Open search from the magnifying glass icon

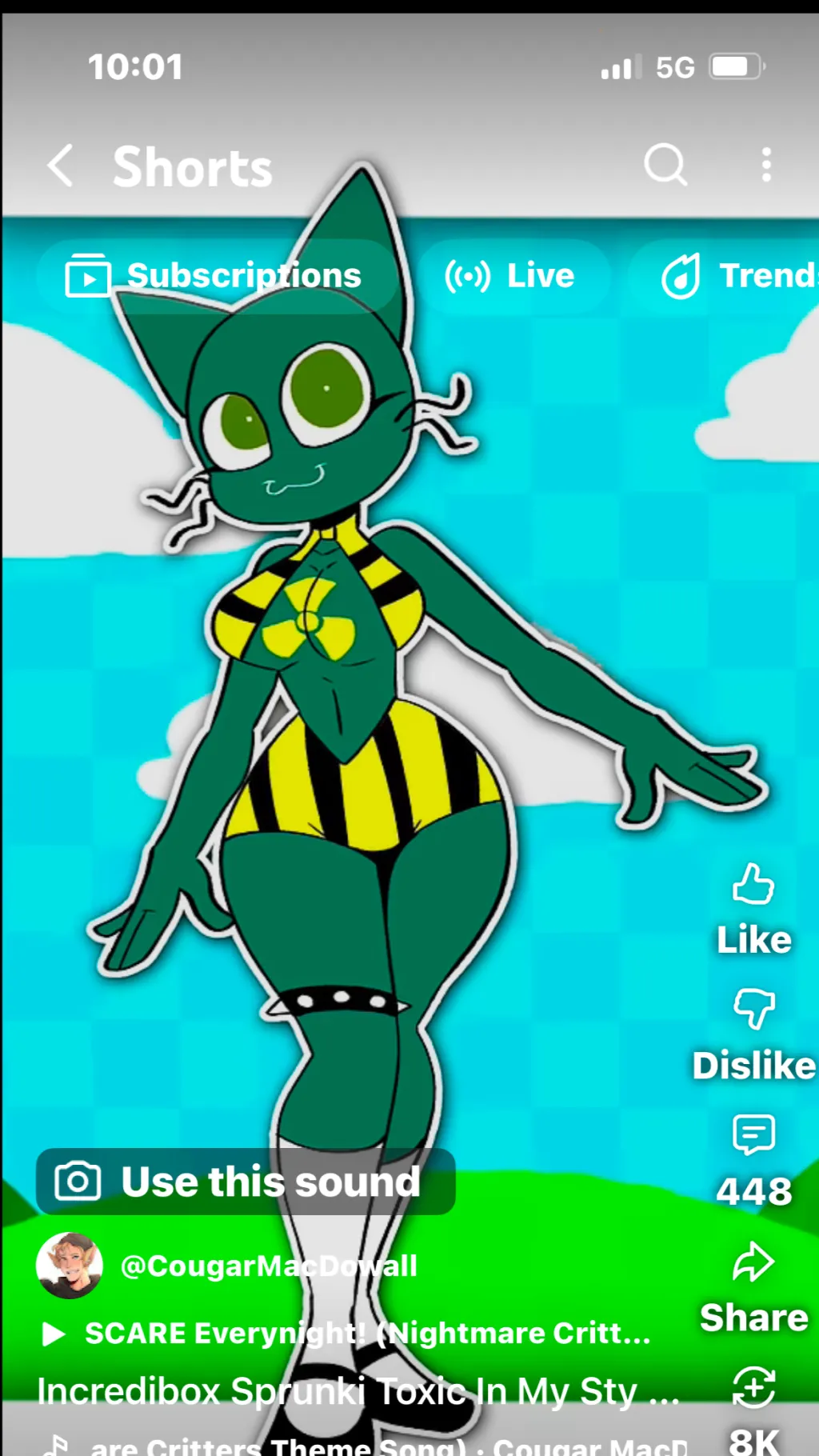pyautogui.click(x=665, y=166)
